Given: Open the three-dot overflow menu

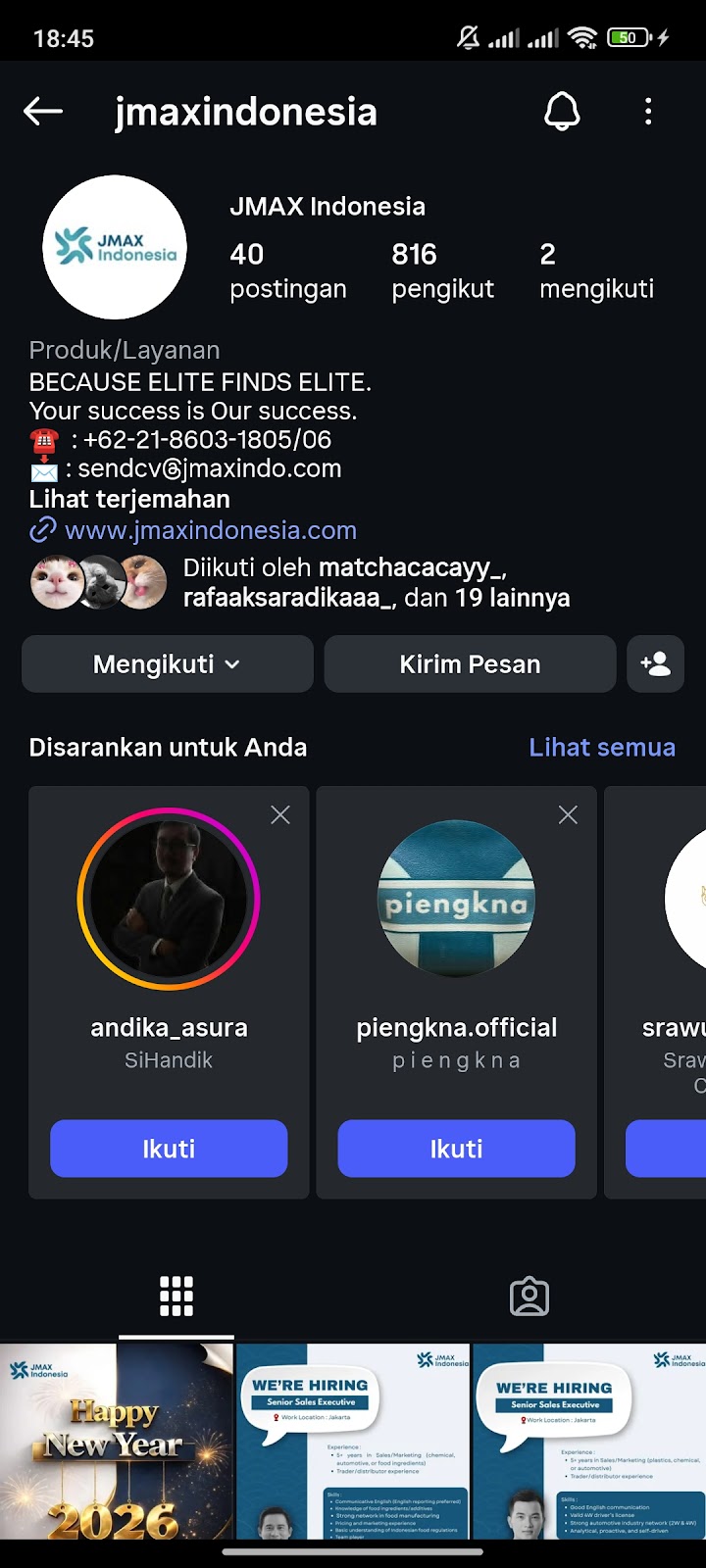Looking at the screenshot, I should click(x=648, y=112).
